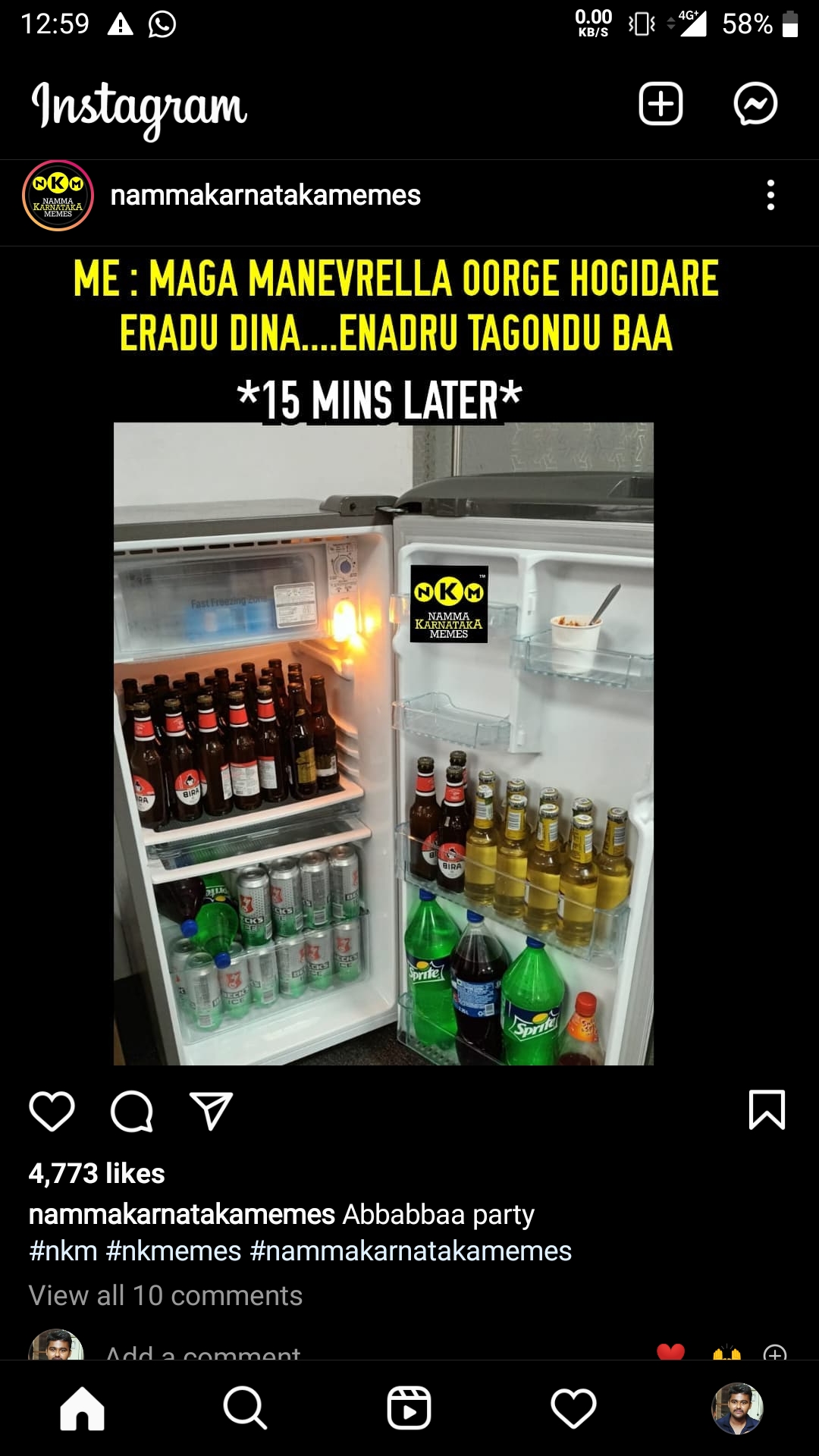The width and height of the screenshot is (819, 1456).
Task: Open Messenger direct messages
Action: [755, 104]
